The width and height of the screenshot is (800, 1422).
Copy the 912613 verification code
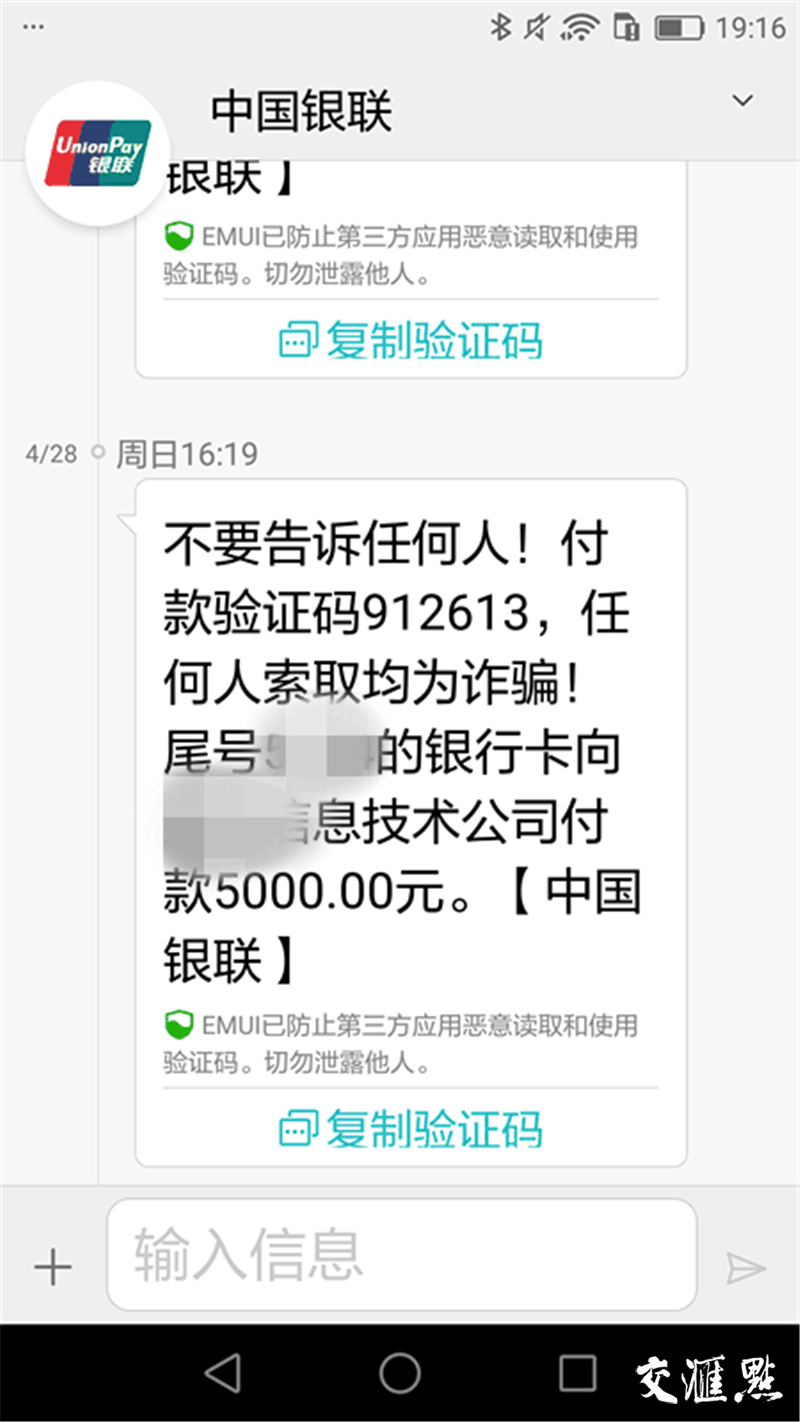pyautogui.click(x=411, y=1128)
